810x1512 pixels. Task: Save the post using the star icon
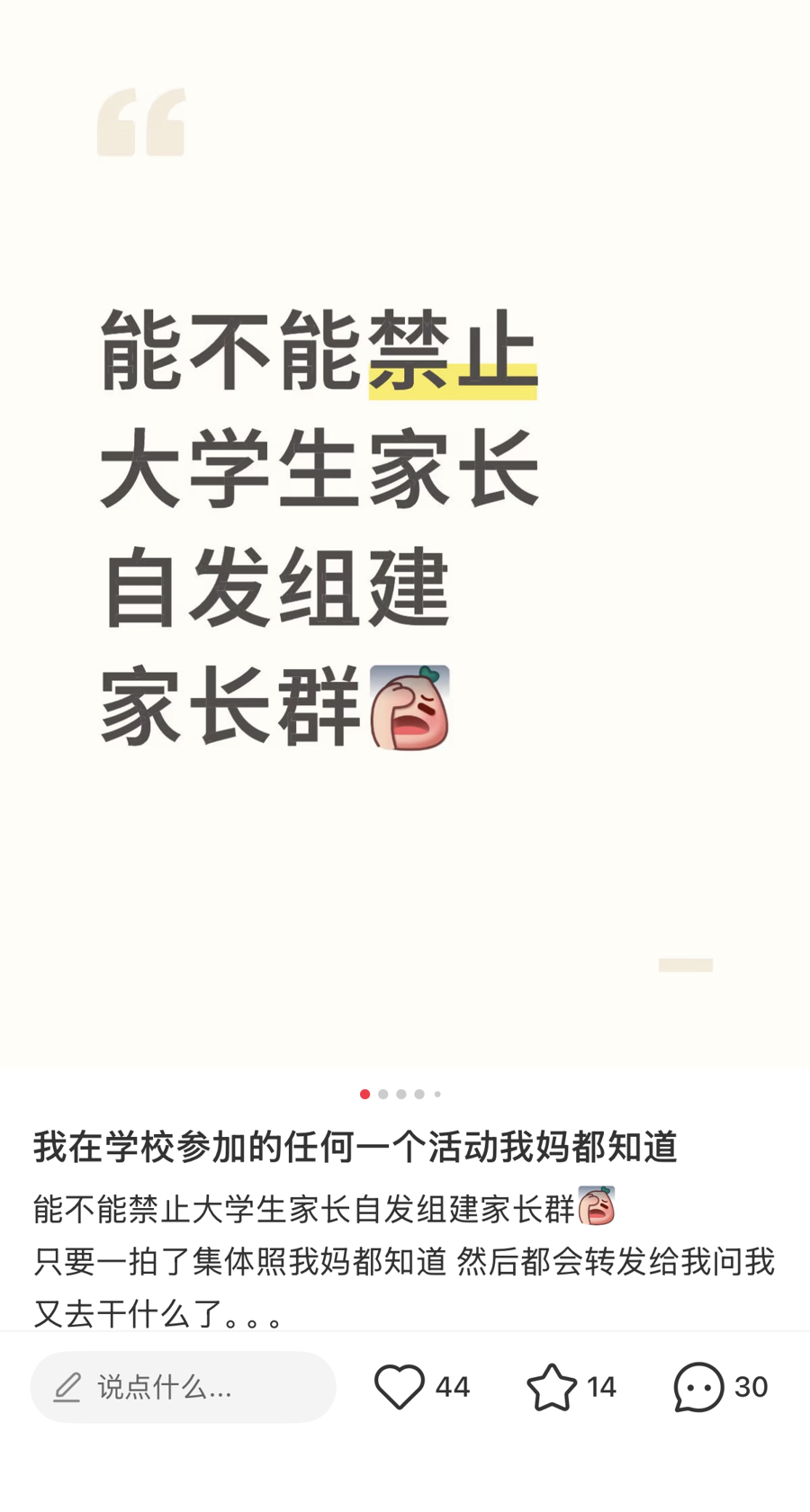(x=551, y=1386)
